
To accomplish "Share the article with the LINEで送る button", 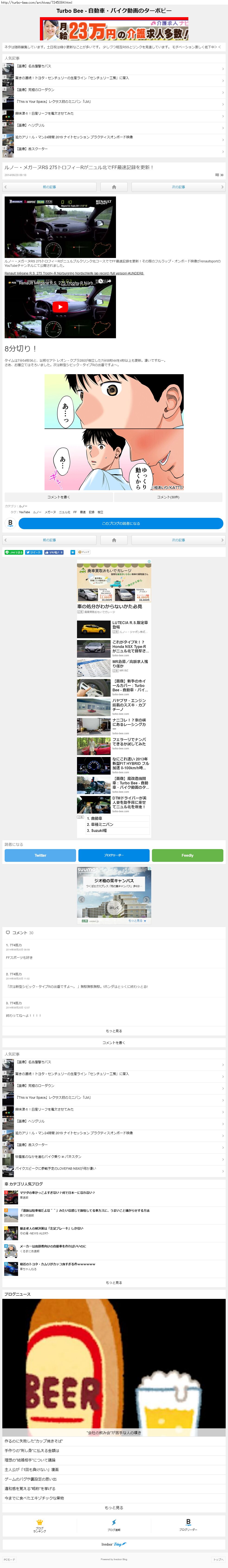I will (x=14, y=552).
